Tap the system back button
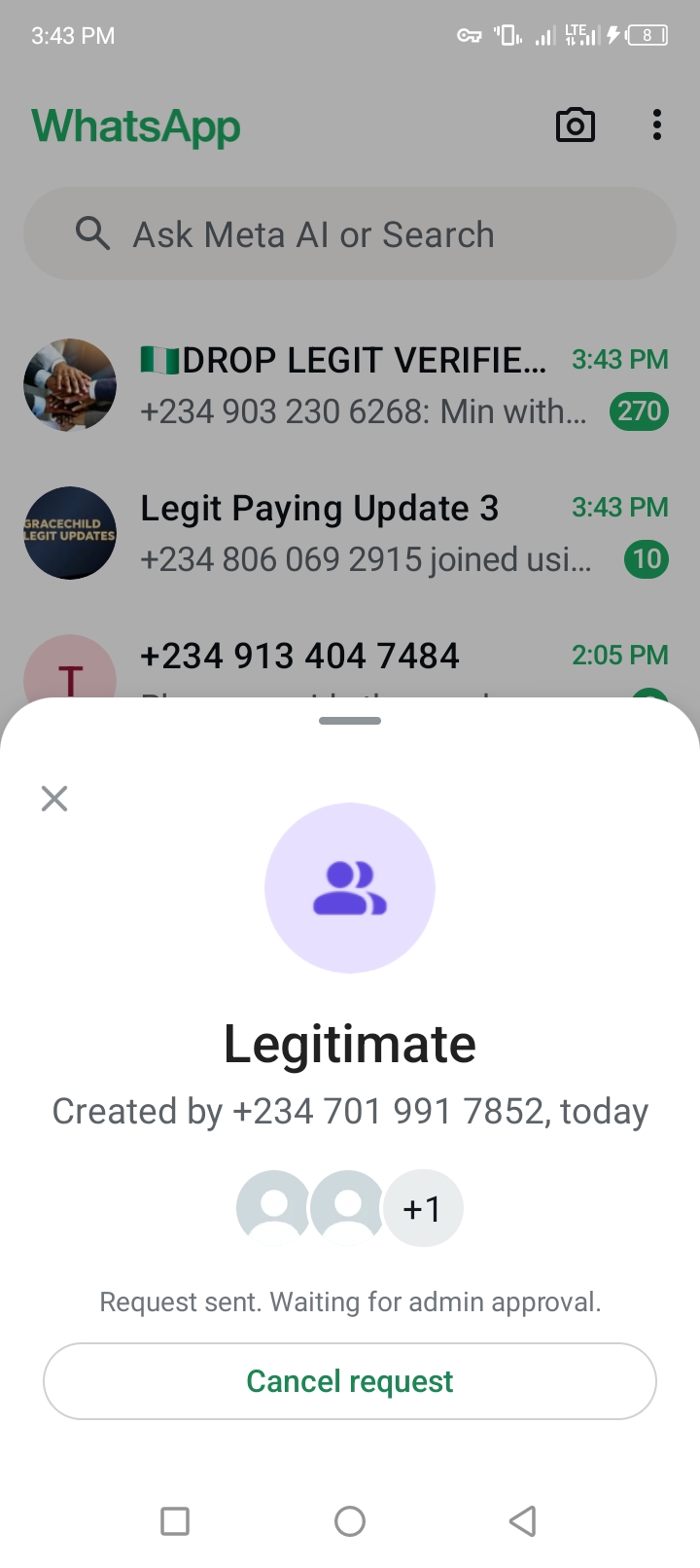Viewport: 700px width, 1568px height. (x=523, y=1520)
